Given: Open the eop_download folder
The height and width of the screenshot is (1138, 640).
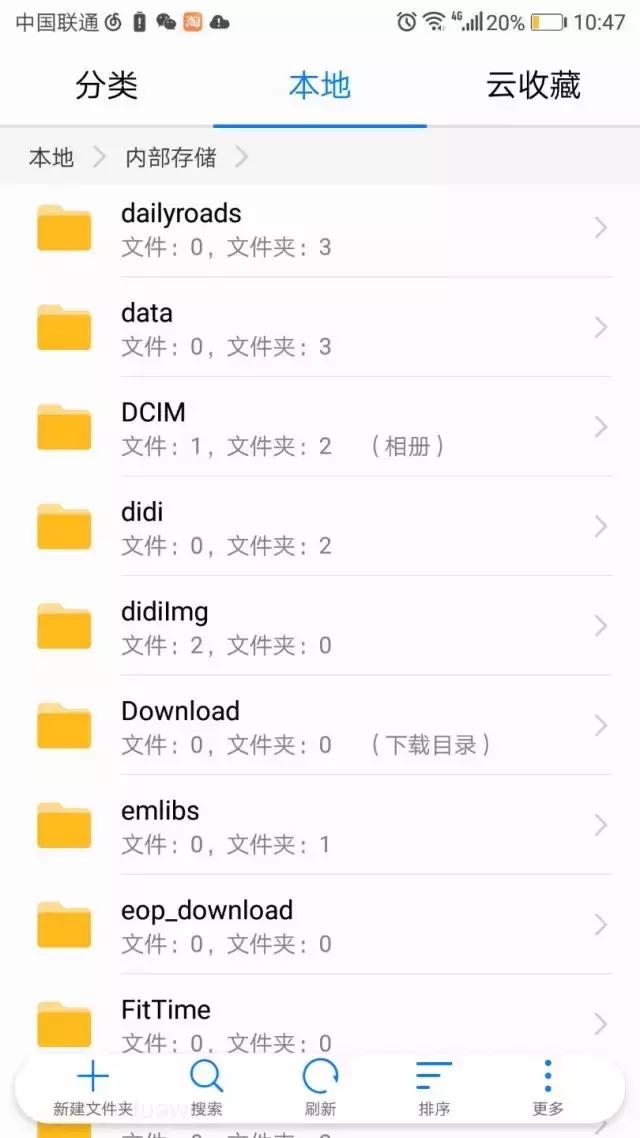Looking at the screenshot, I should click(x=320, y=925).
